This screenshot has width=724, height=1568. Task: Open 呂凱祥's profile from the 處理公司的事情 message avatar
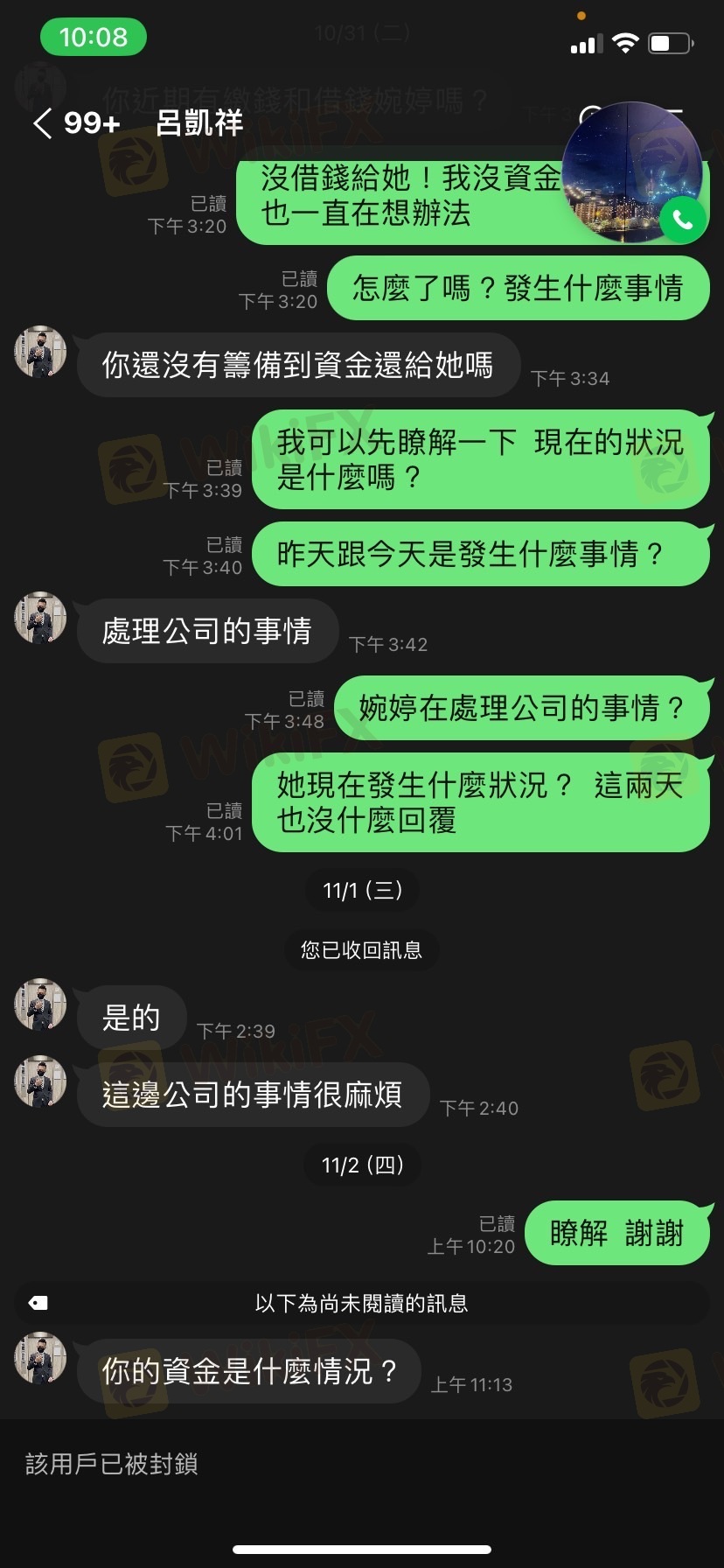coord(40,618)
